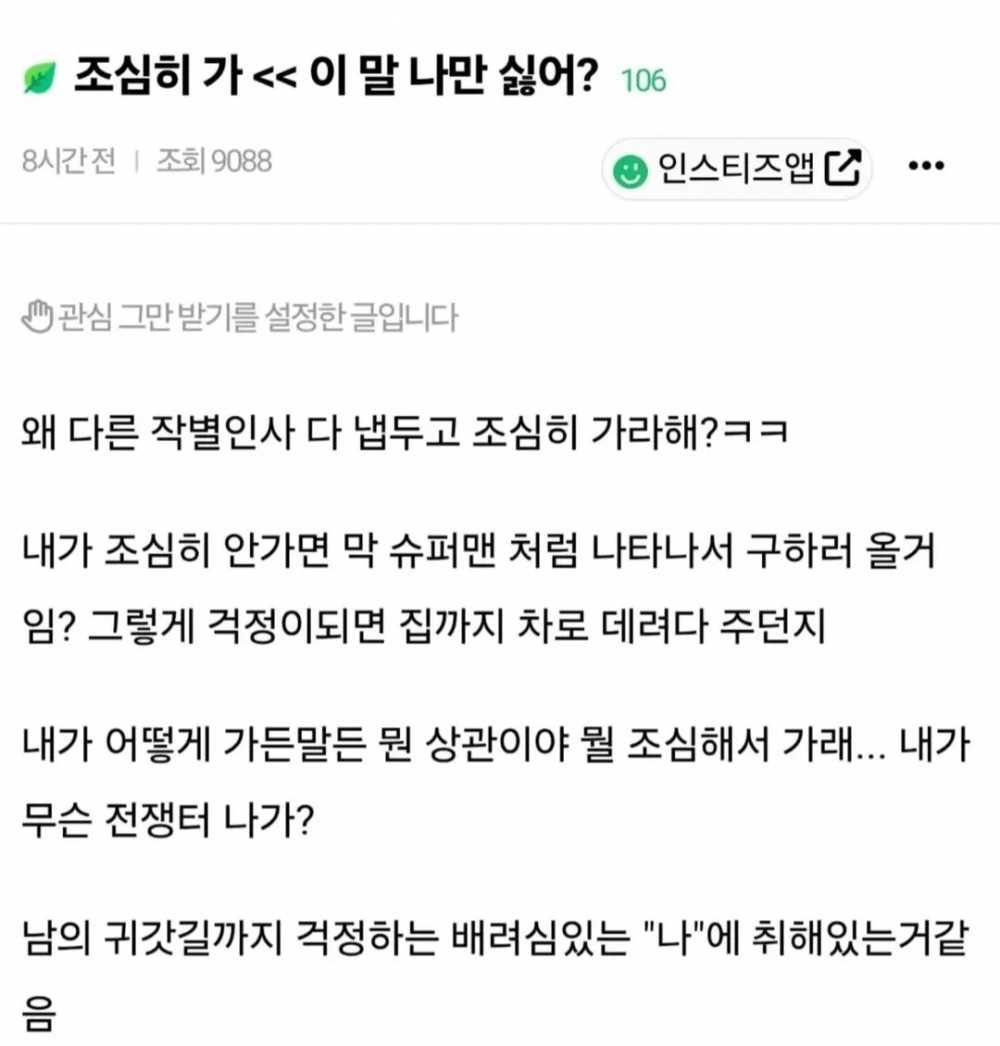Open the post in the 인스티즈앱 app
Image resolution: width=1000 pixels, height=1046 pixels.
(x=736, y=169)
